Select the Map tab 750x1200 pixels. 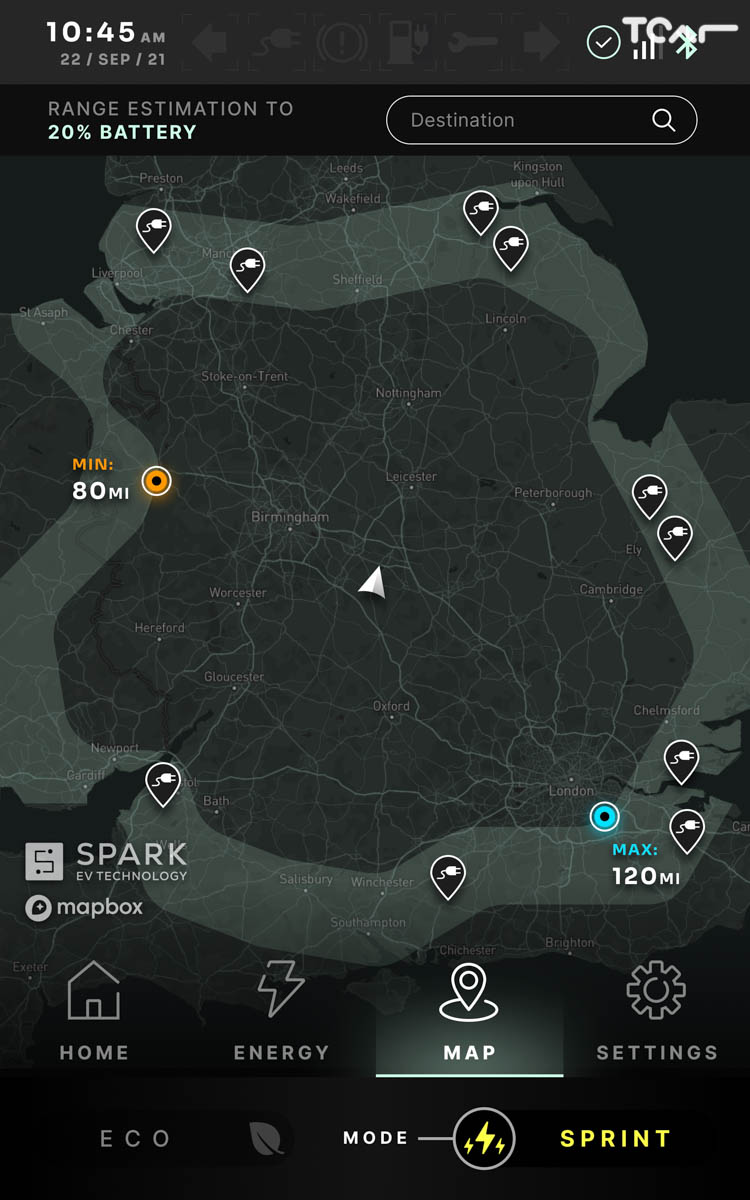pyautogui.click(x=469, y=1012)
